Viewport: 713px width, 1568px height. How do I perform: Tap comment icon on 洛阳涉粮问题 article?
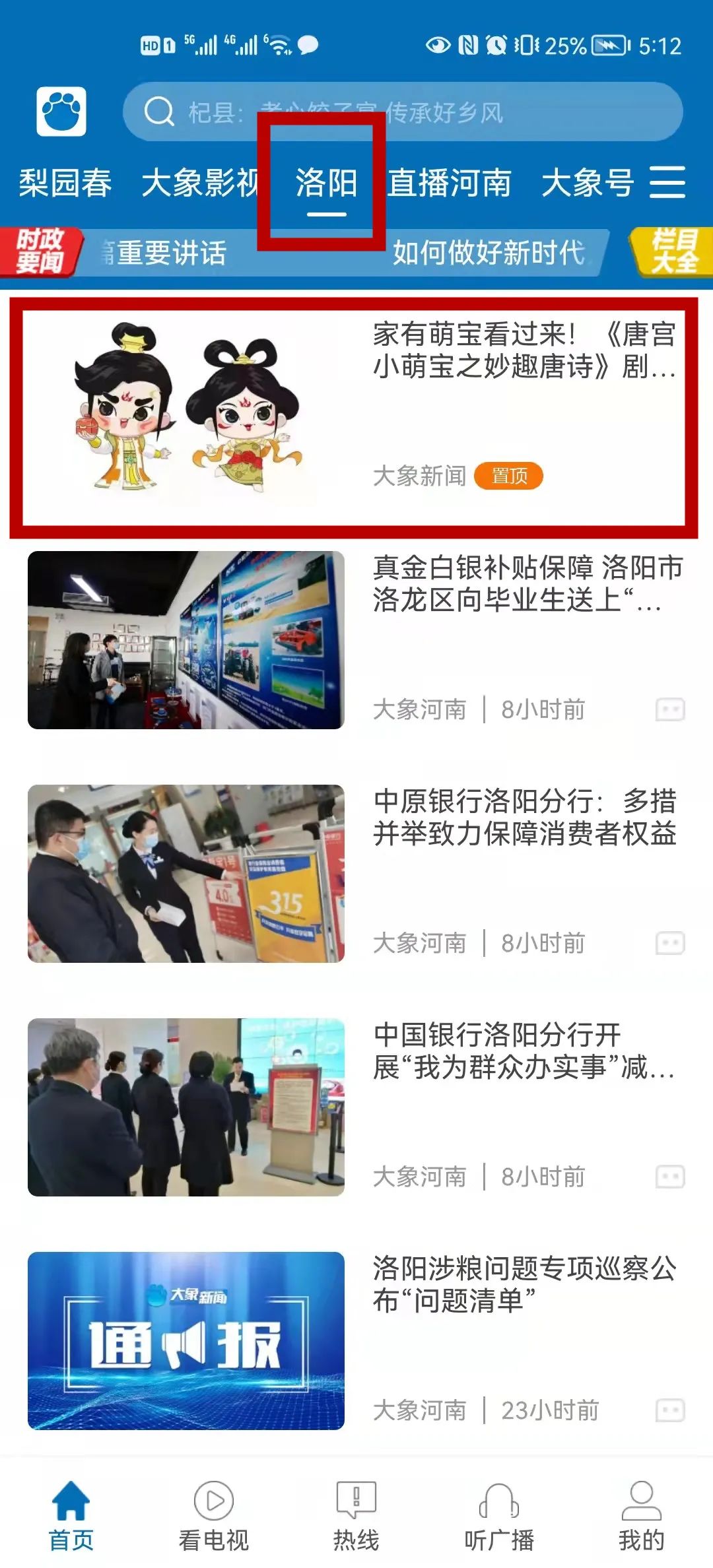pos(670,1410)
